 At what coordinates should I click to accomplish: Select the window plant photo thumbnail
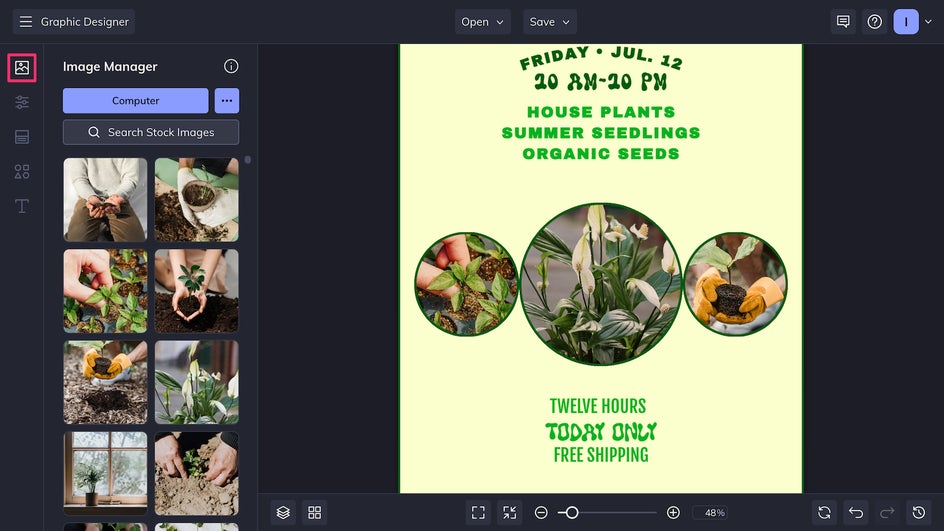(105, 473)
